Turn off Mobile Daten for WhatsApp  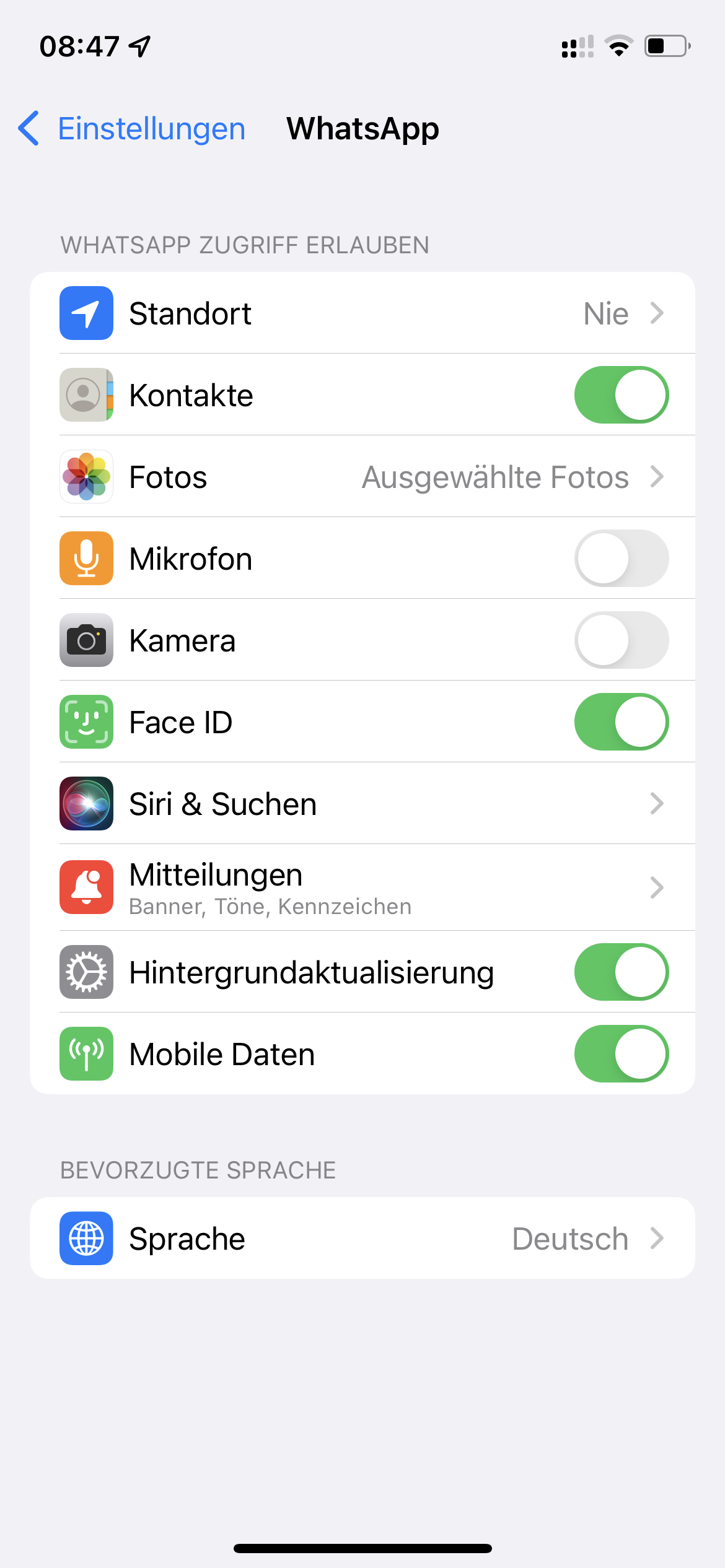point(621,1054)
